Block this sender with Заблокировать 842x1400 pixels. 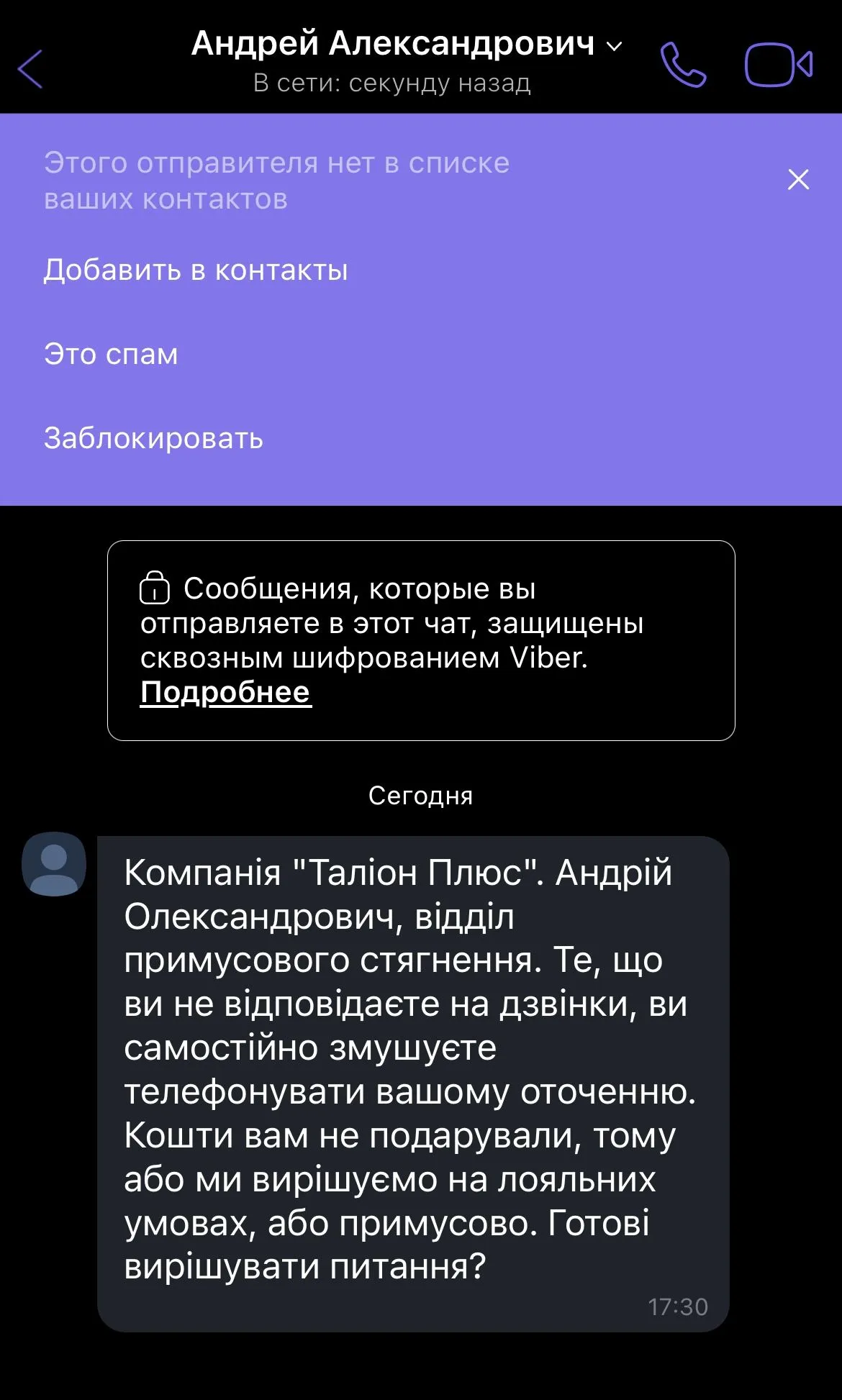tap(153, 438)
